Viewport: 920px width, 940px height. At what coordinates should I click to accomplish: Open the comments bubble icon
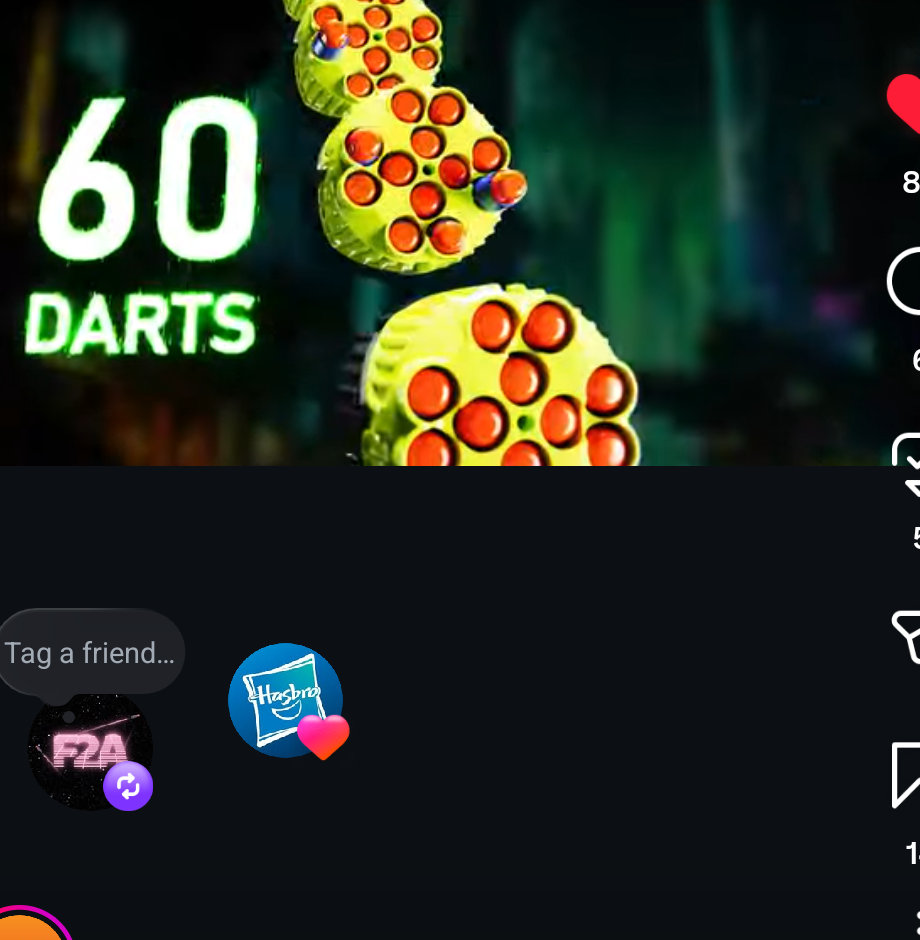905,282
